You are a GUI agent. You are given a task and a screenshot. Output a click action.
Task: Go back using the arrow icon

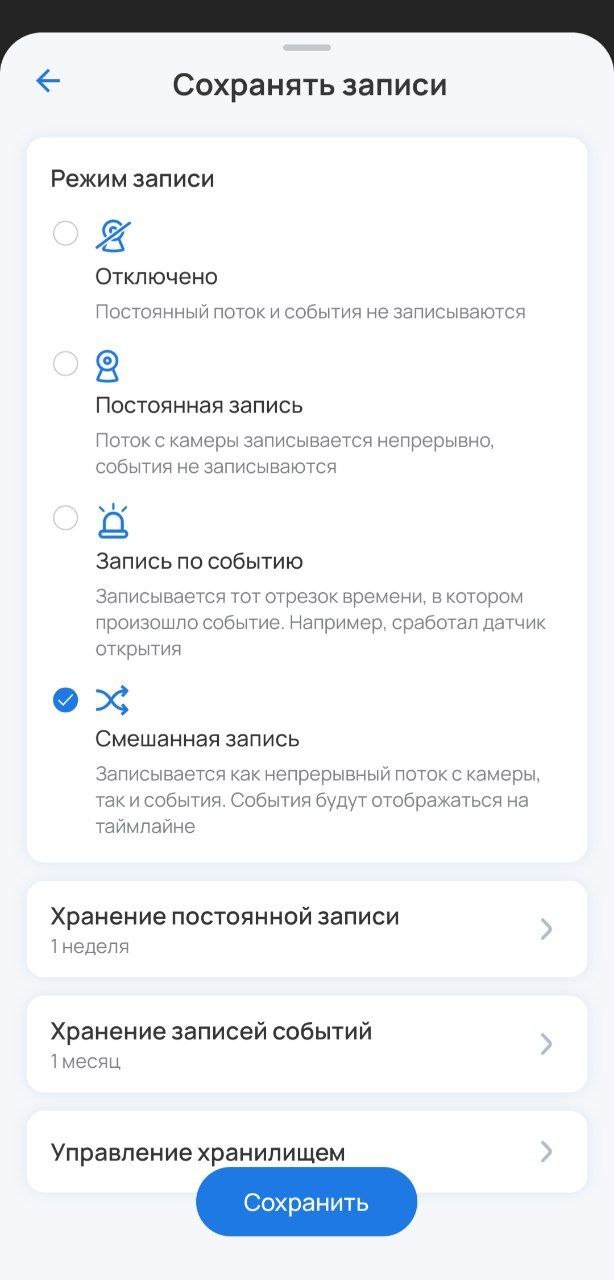[48, 82]
